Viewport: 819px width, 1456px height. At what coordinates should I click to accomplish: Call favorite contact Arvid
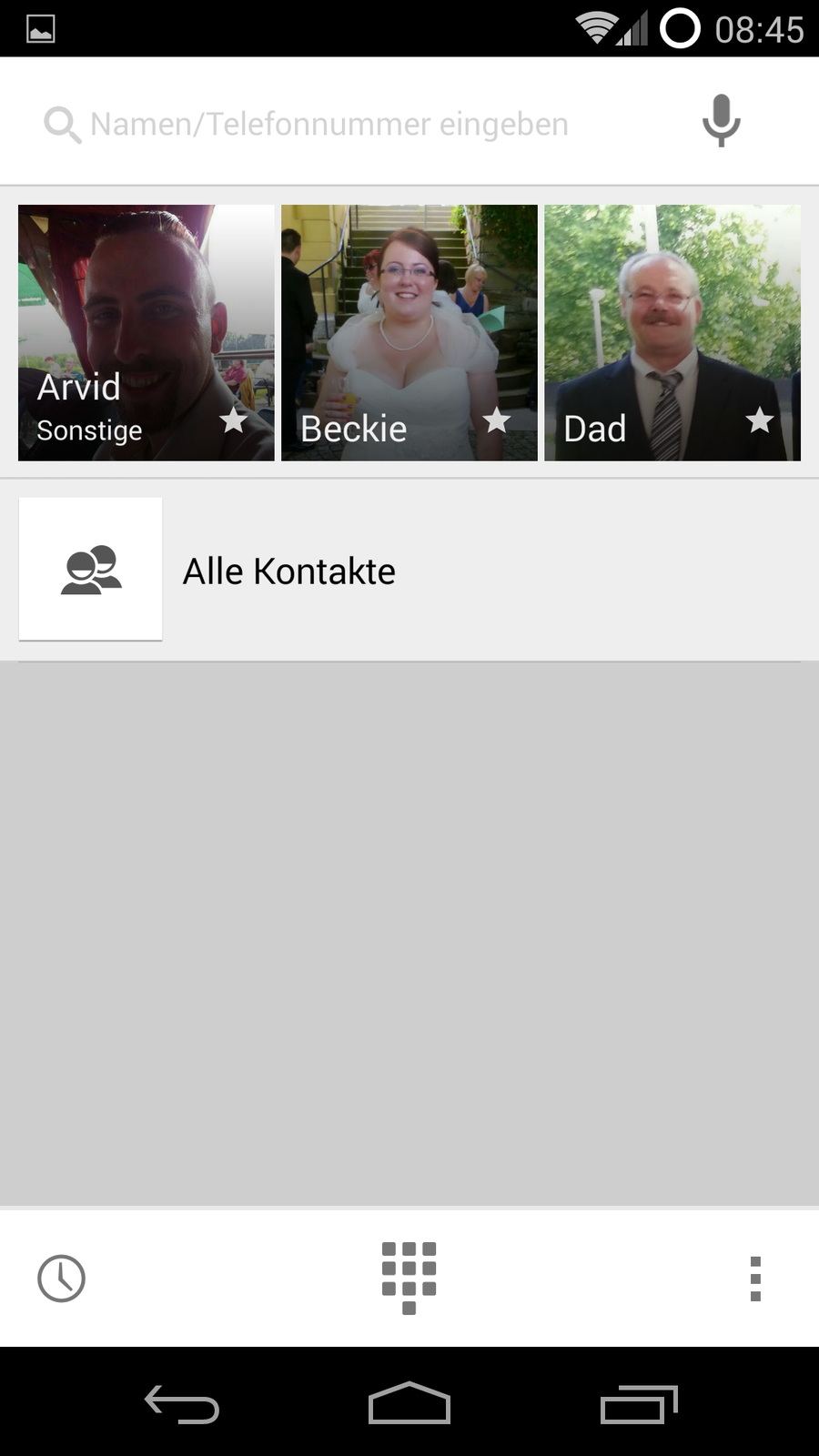click(x=146, y=332)
